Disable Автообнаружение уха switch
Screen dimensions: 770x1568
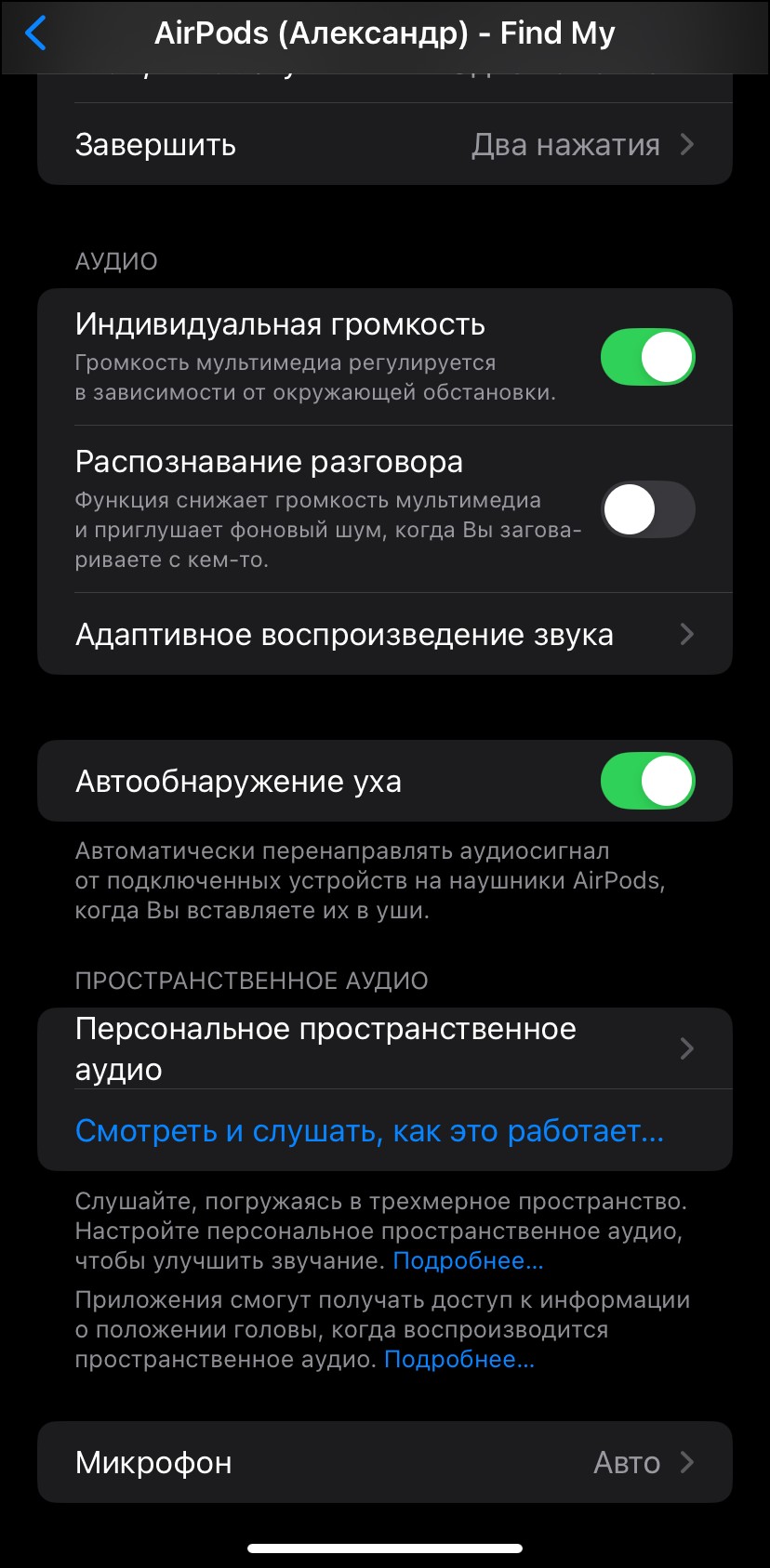[x=647, y=781]
